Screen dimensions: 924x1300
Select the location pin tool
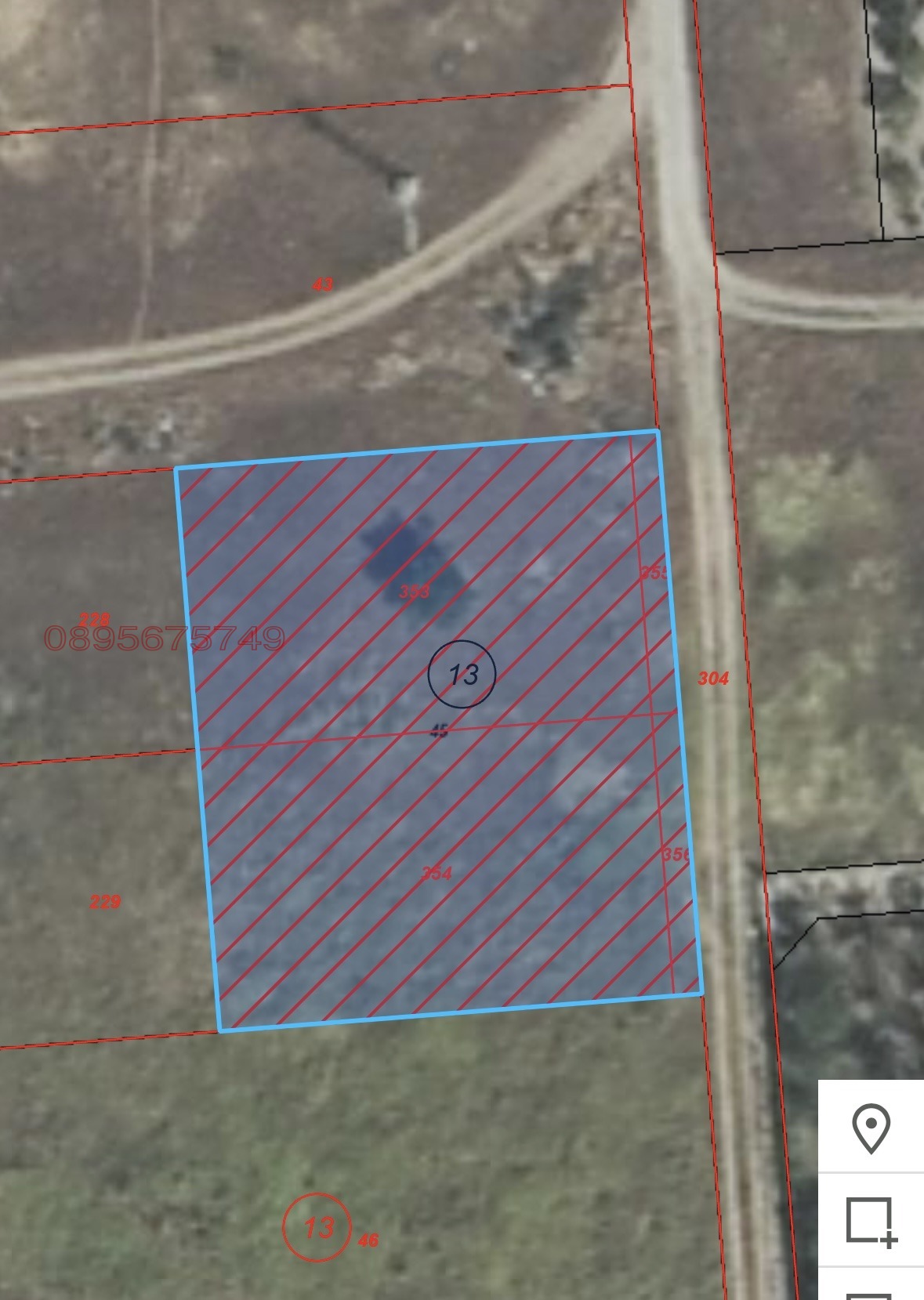tap(871, 1130)
